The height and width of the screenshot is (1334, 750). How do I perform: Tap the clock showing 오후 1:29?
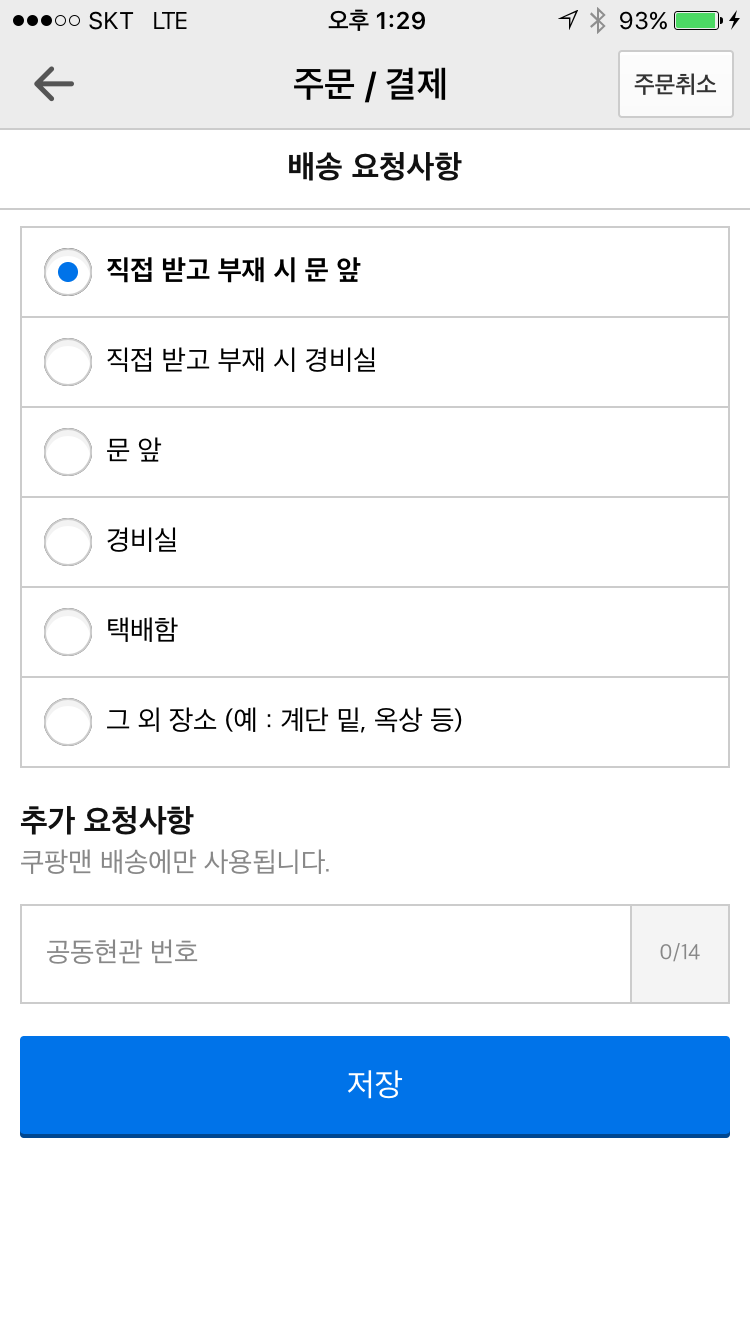pos(374,20)
